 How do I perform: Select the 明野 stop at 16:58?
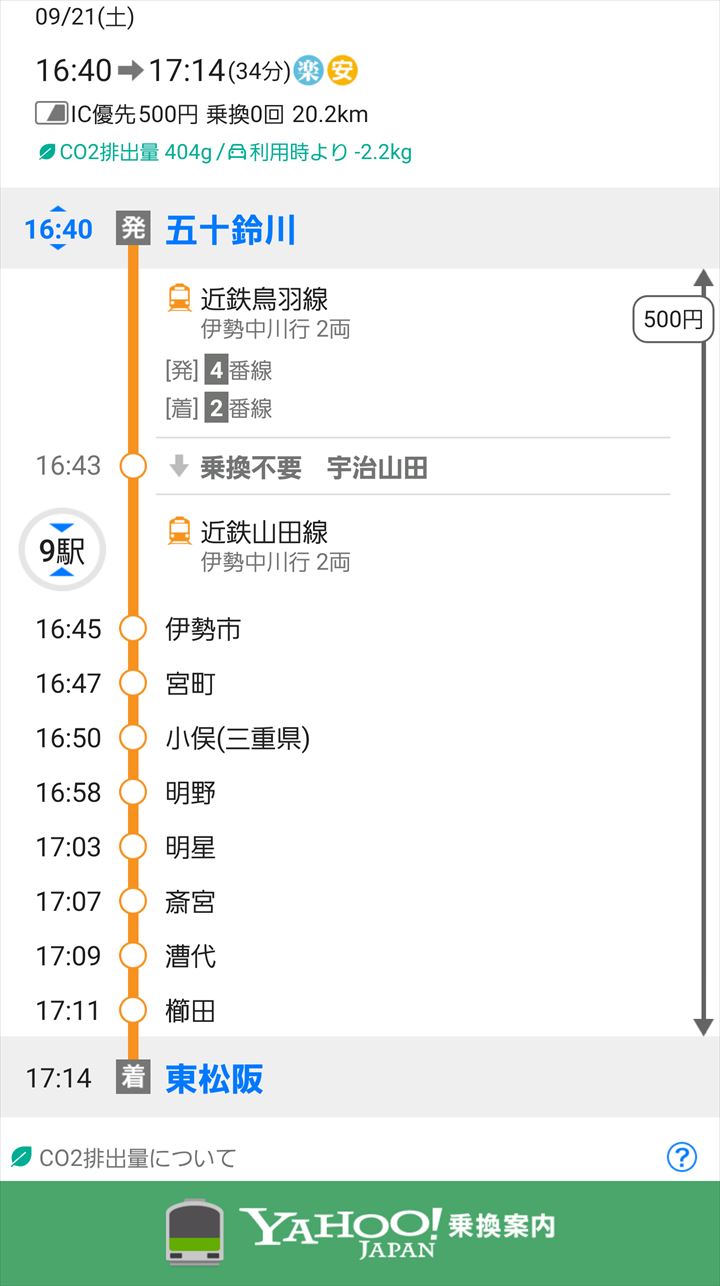[190, 793]
